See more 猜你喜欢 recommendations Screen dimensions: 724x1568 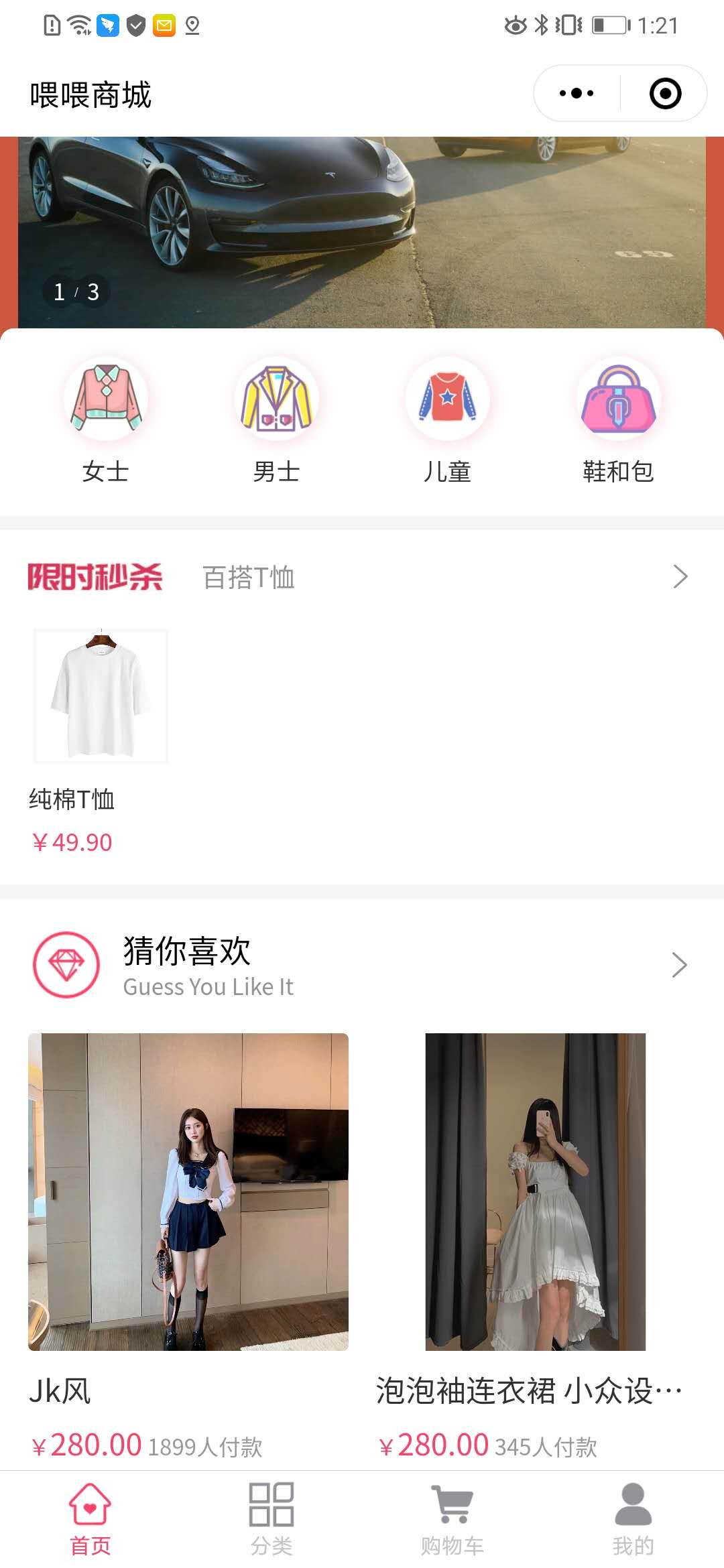679,965
